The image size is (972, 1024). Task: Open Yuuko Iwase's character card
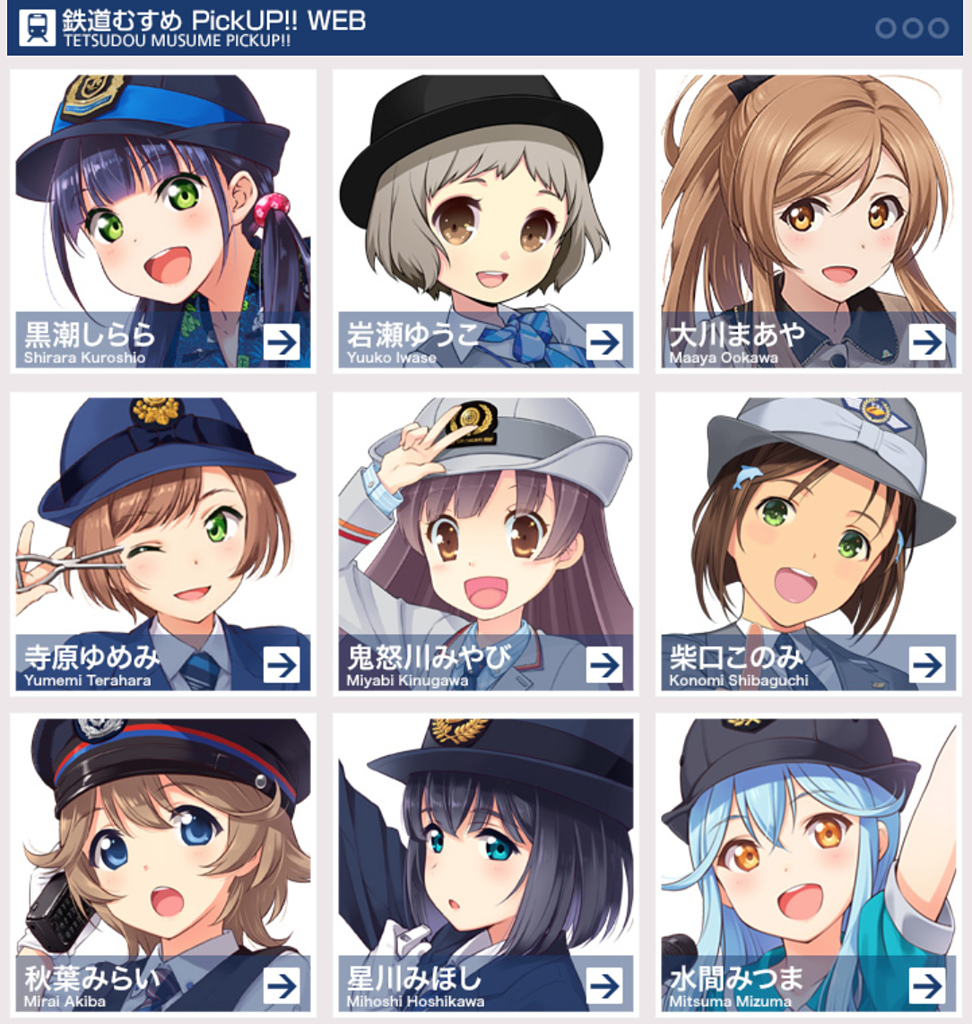[x=485, y=221]
